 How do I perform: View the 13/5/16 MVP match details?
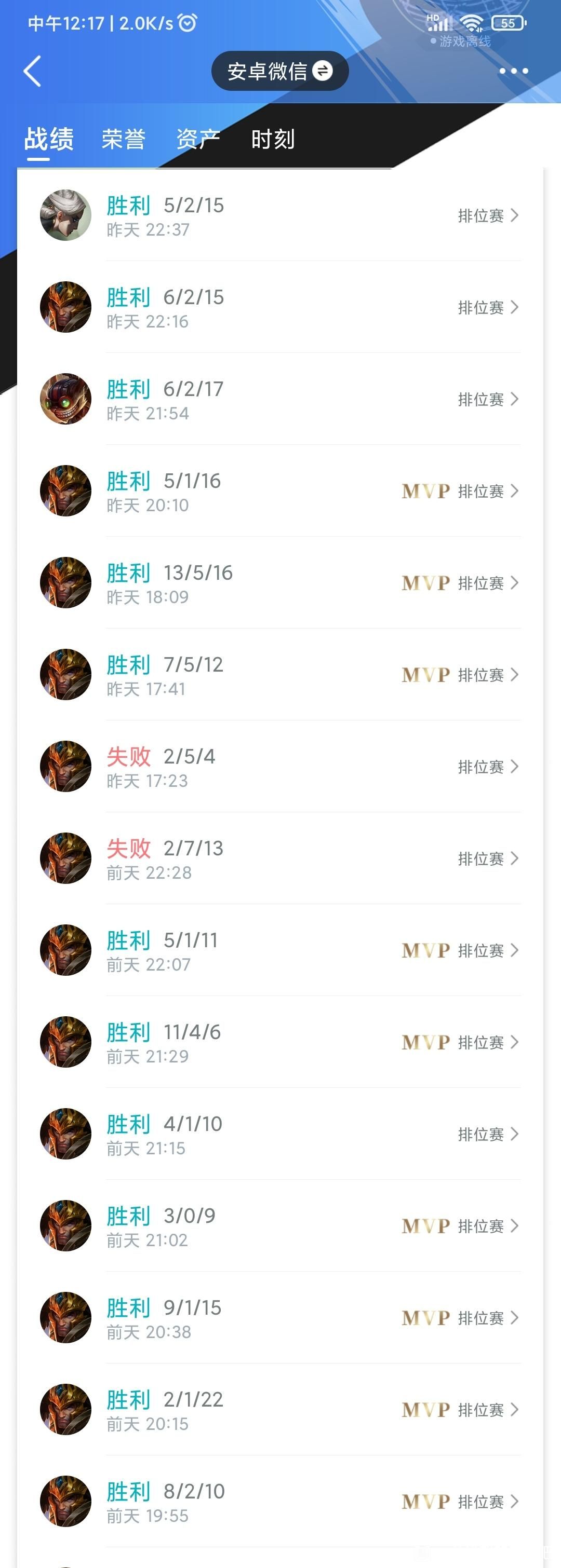click(280, 583)
